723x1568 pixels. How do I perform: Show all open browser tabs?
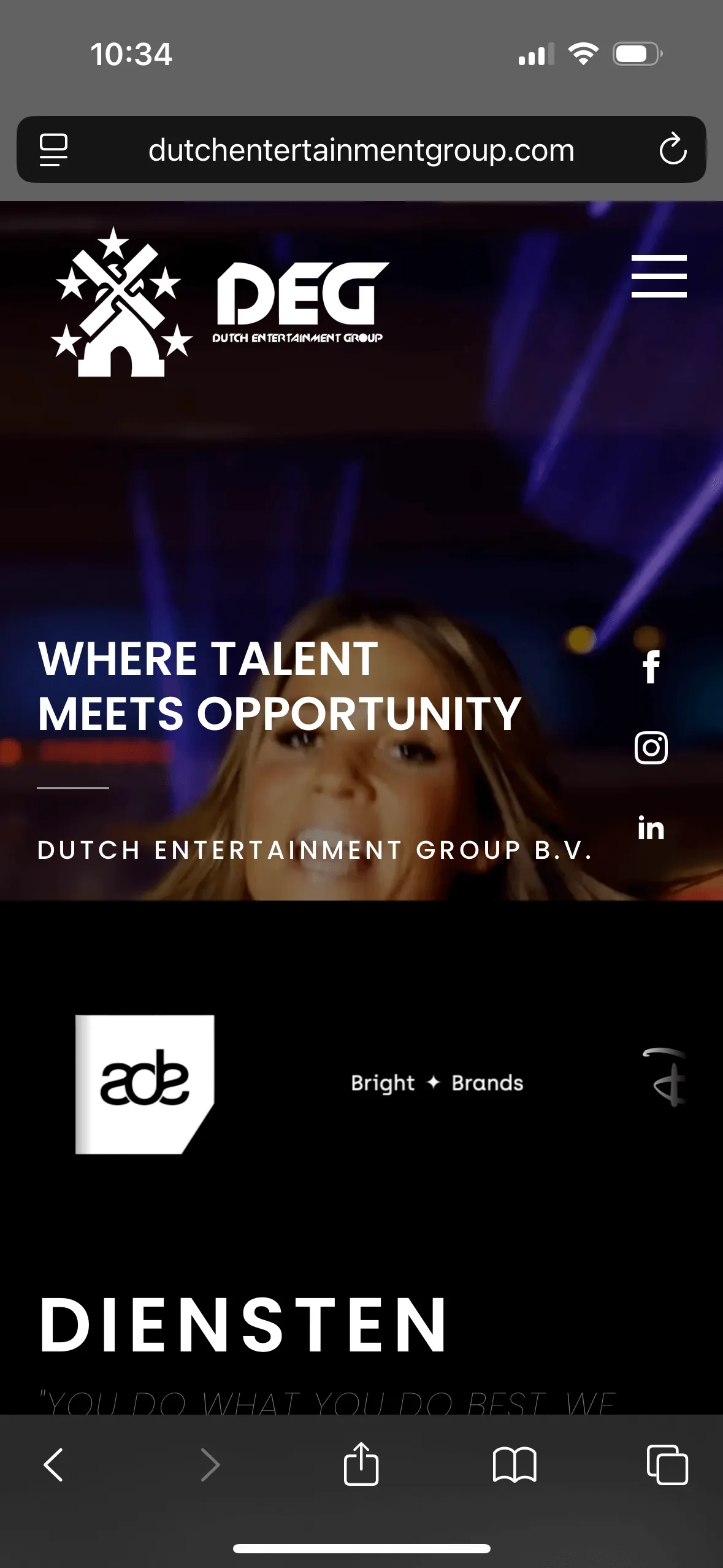(x=667, y=1465)
